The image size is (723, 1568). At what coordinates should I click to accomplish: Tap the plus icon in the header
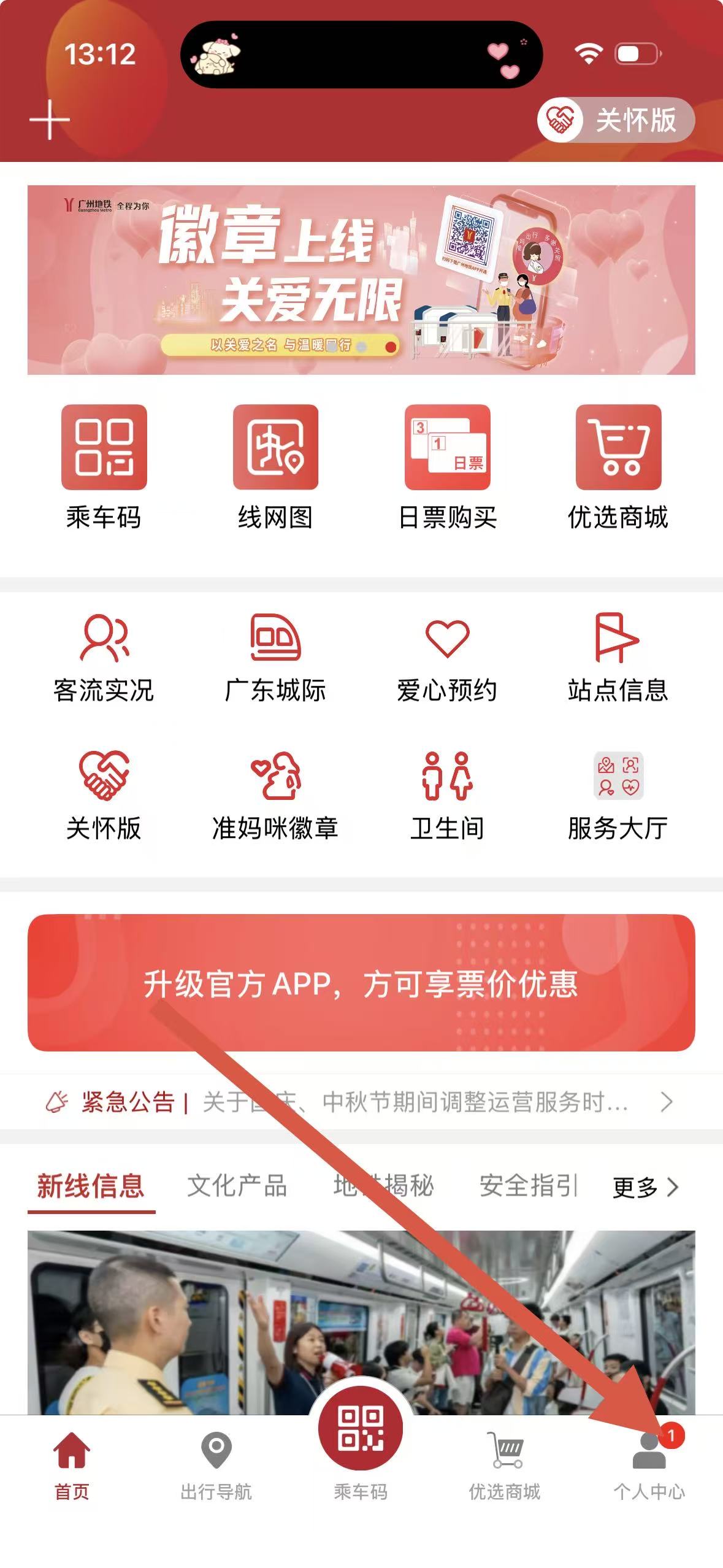click(49, 120)
